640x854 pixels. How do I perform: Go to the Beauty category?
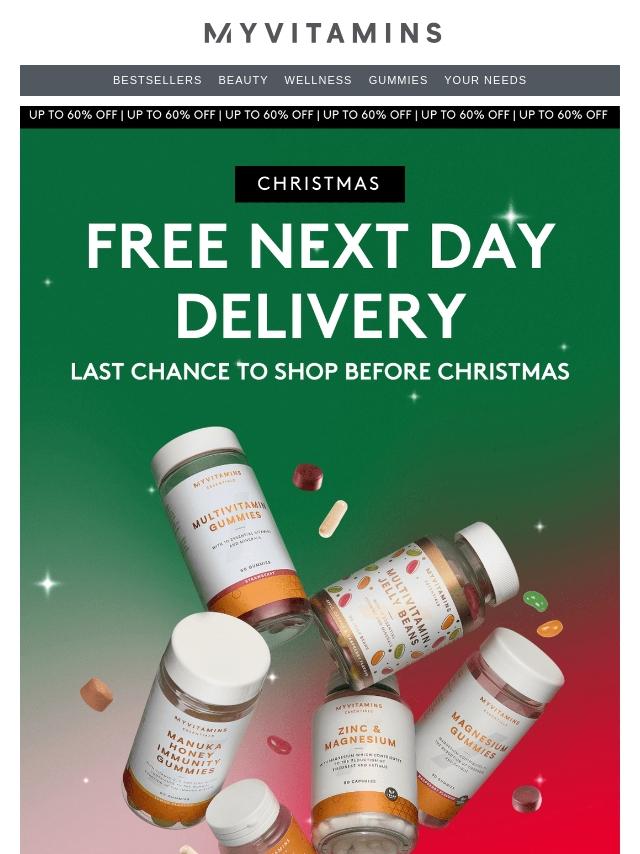pyautogui.click(x=243, y=80)
